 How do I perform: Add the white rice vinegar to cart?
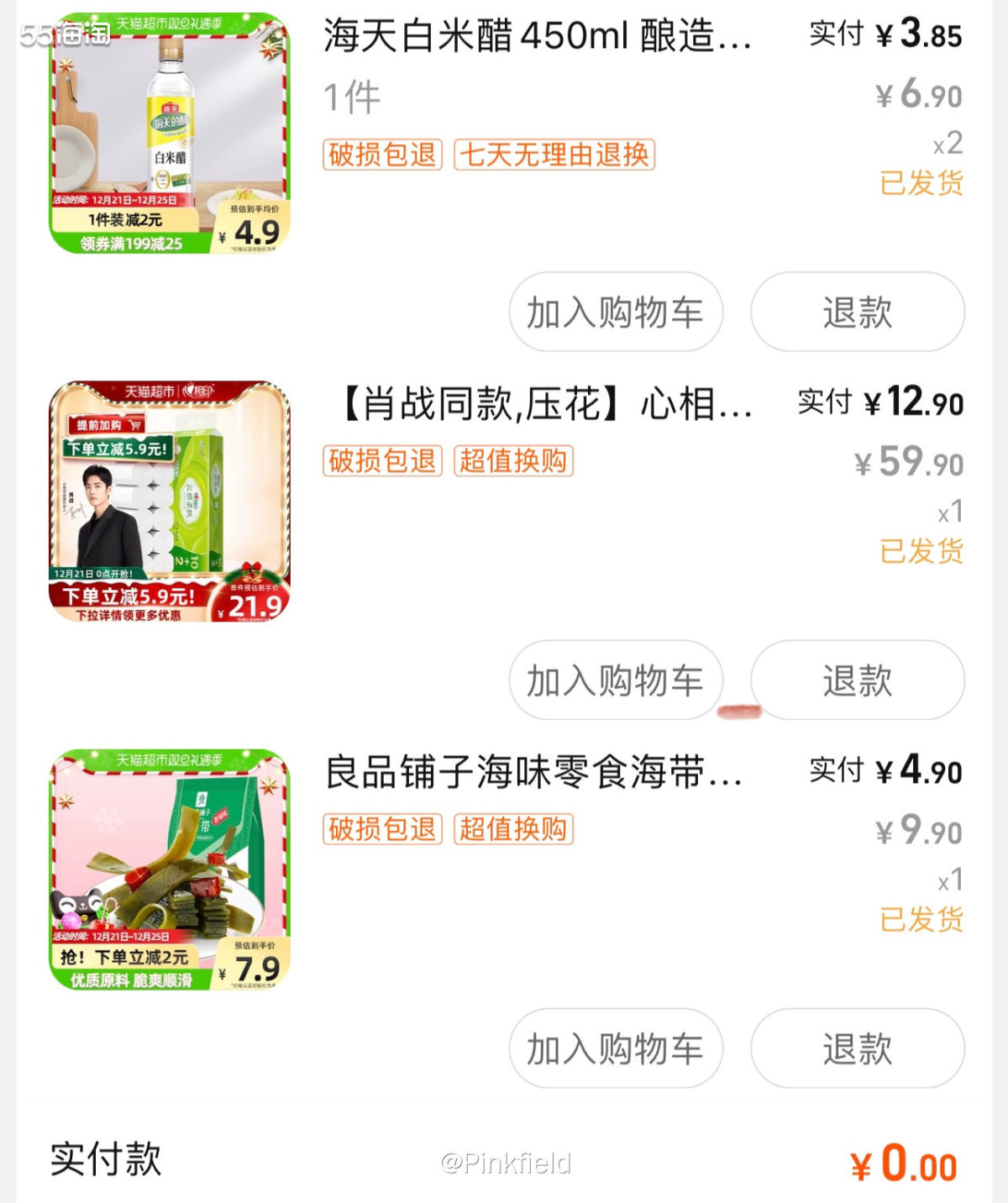(x=616, y=312)
